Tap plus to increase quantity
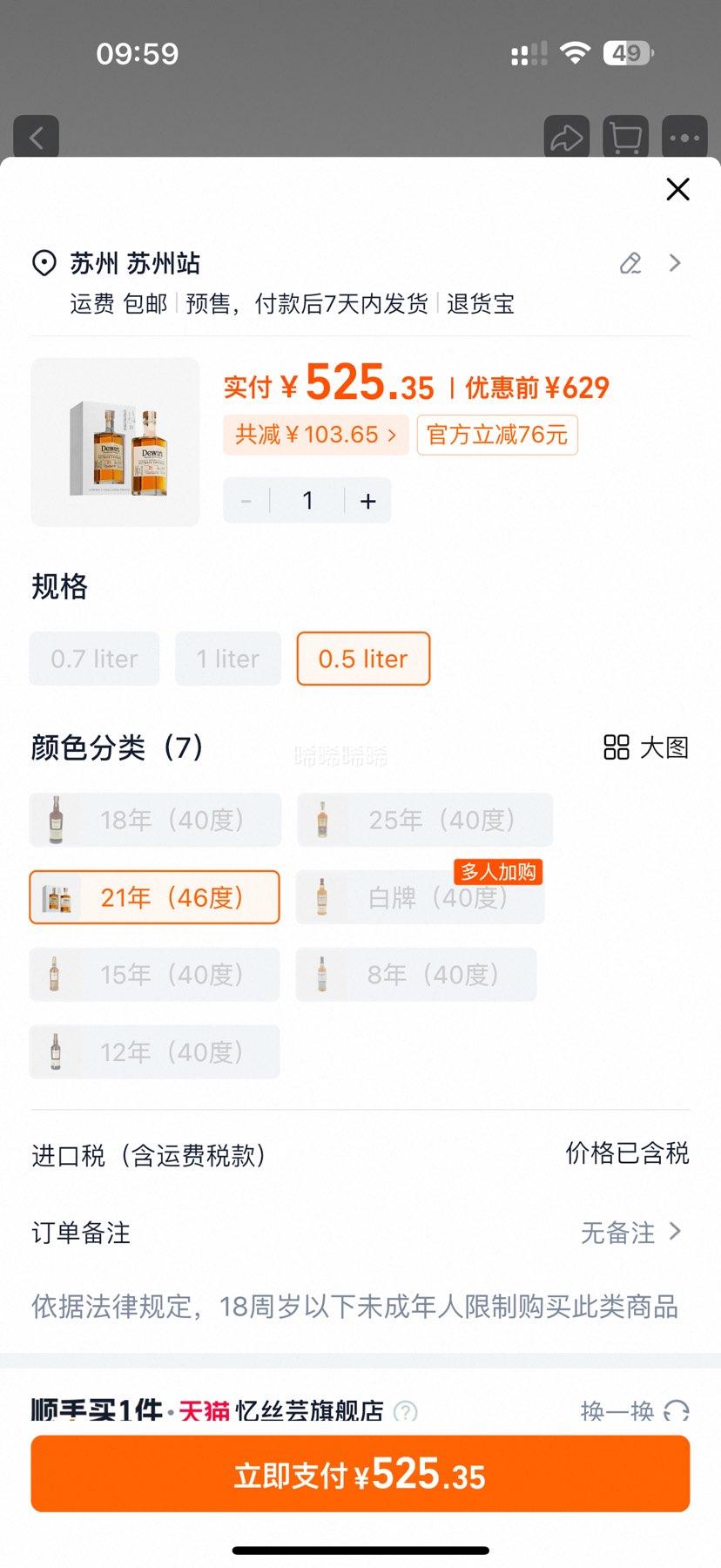Image resolution: width=721 pixels, height=1568 pixels. point(367,500)
